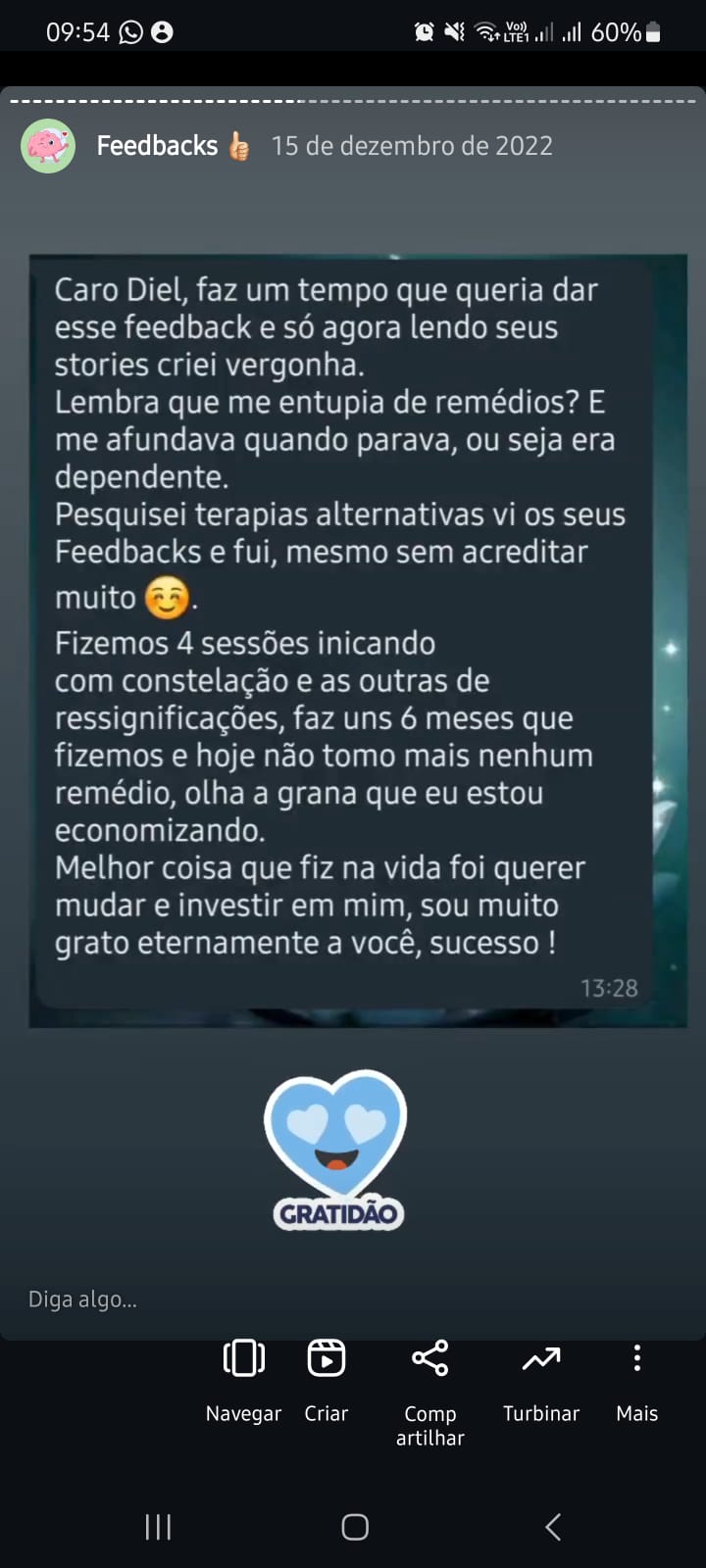Screen dimensions: 706x1568
Task: Open the Feedbacks profile picture
Action: [48, 146]
